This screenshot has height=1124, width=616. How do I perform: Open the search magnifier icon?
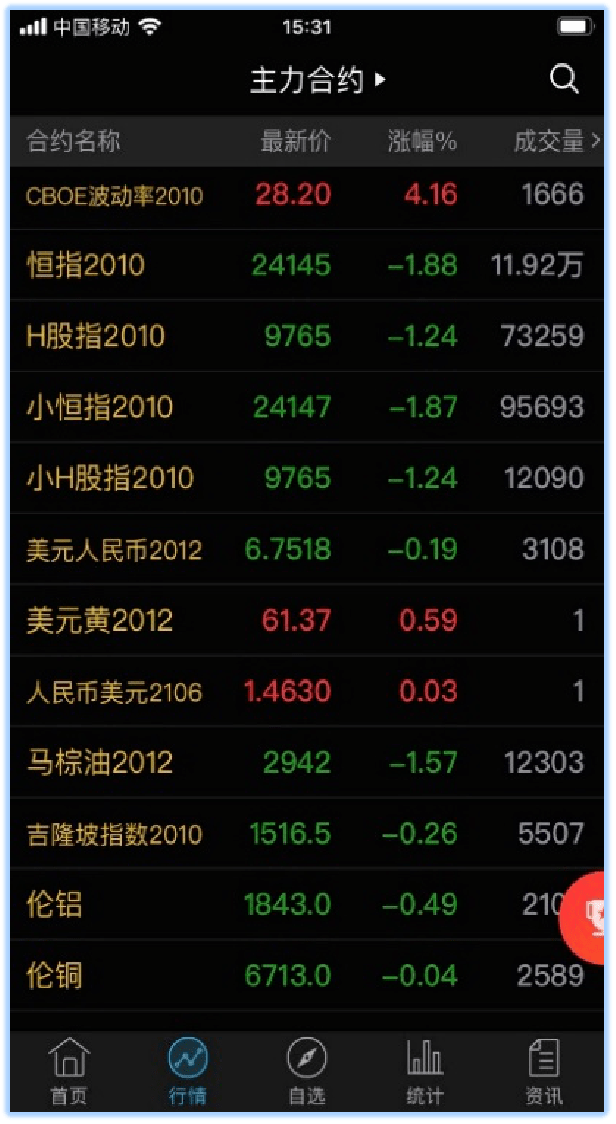[x=564, y=79]
